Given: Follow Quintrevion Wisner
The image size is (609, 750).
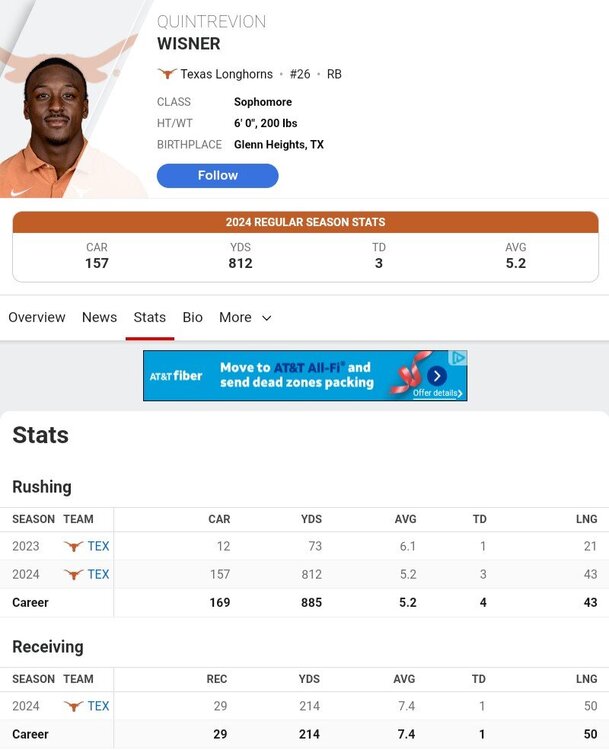Looking at the screenshot, I should click(217, 176).
